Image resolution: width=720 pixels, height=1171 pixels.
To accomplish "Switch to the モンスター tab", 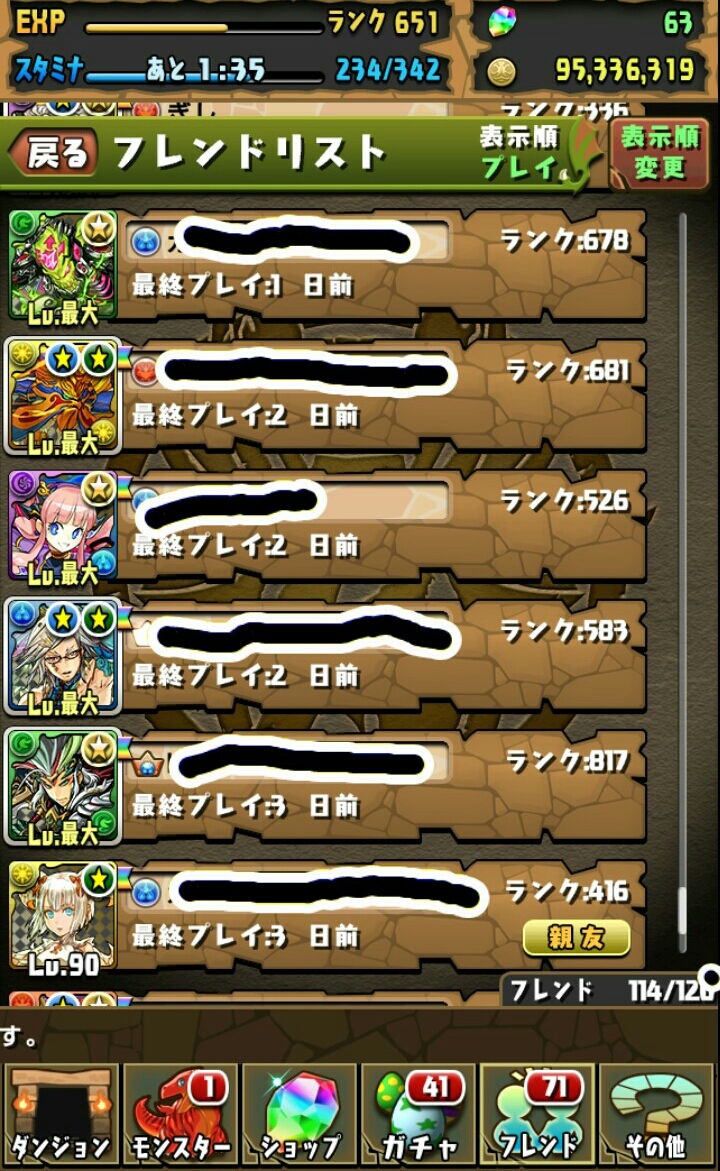I will click(x=181, y=1114).
